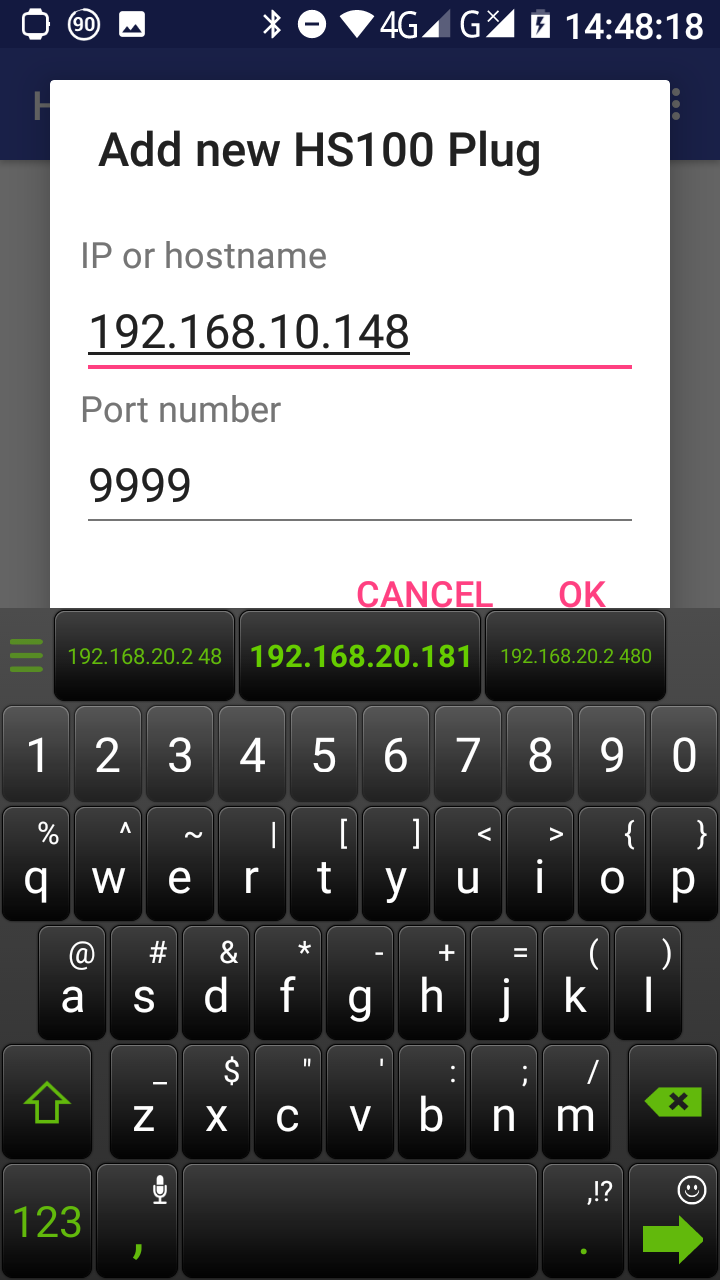Tap the IP or hostname field
This screenshot has width=720, height=1280.
click(358, 333)
